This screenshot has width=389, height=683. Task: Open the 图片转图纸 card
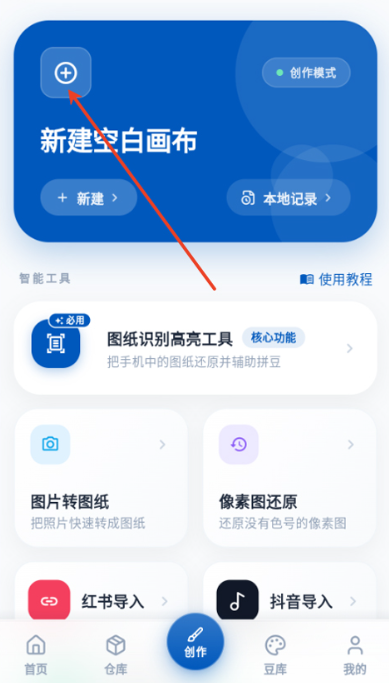tap(101, 478)
